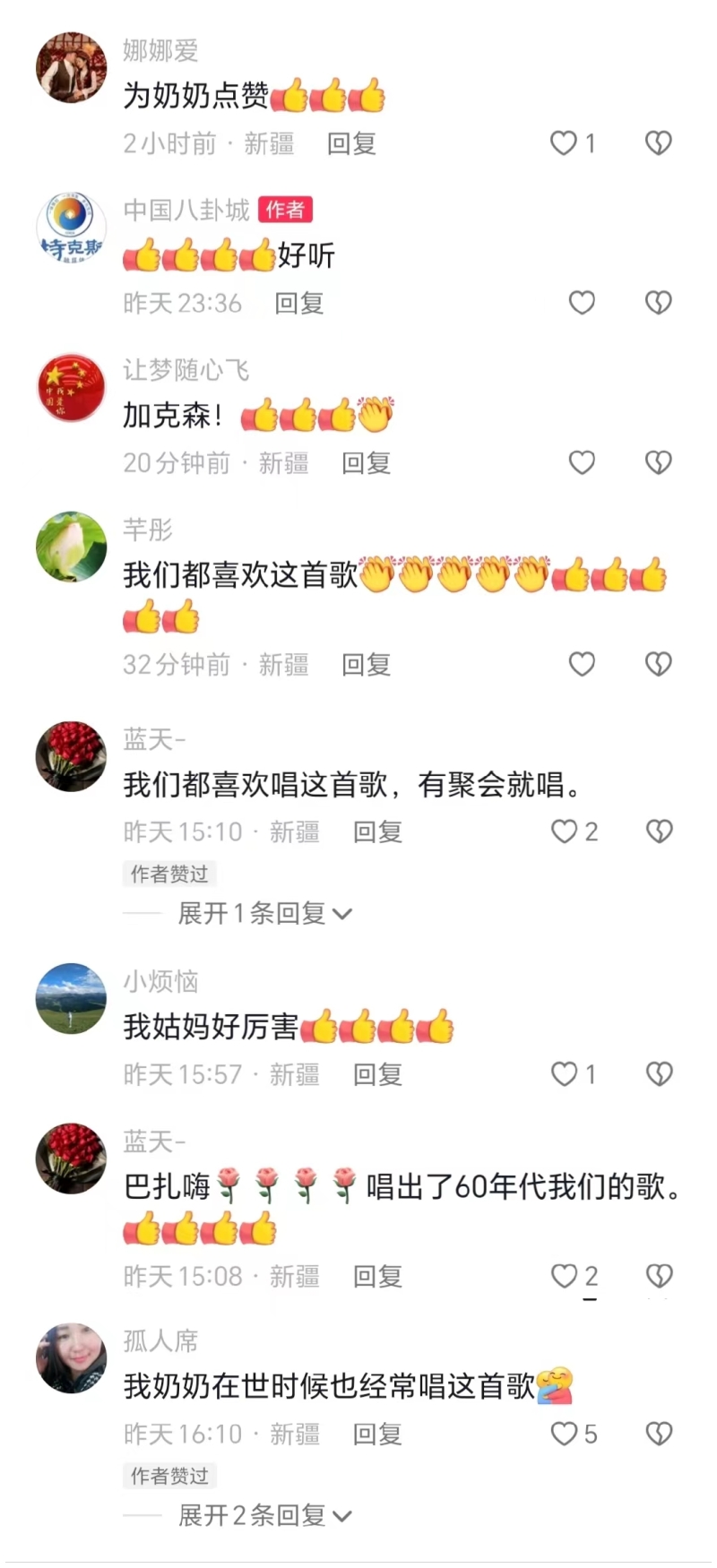This screenshot has width=717, height=1568.
Task: Like 小烦恼's 我姑妈好厉害 comment
Action: [564, 1073]
